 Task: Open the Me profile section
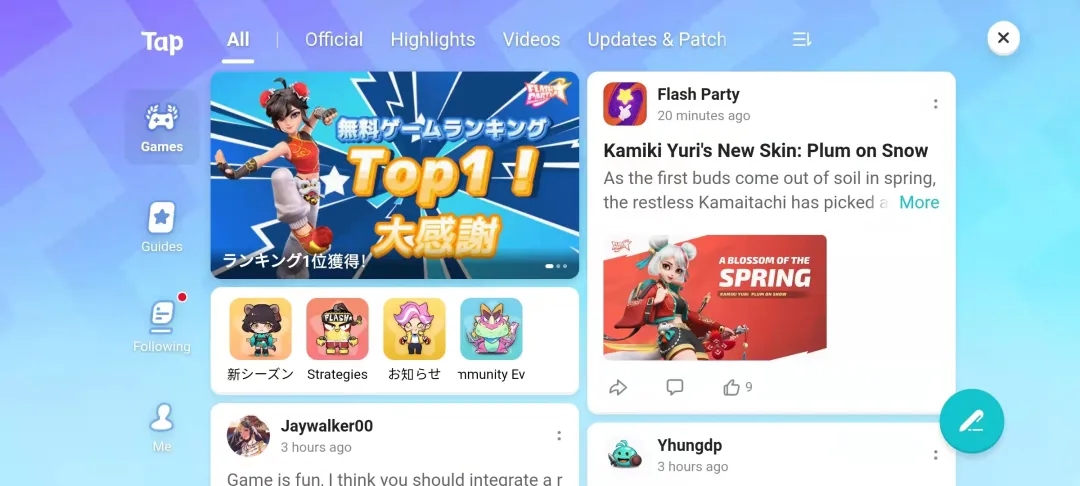pos(161,427)
